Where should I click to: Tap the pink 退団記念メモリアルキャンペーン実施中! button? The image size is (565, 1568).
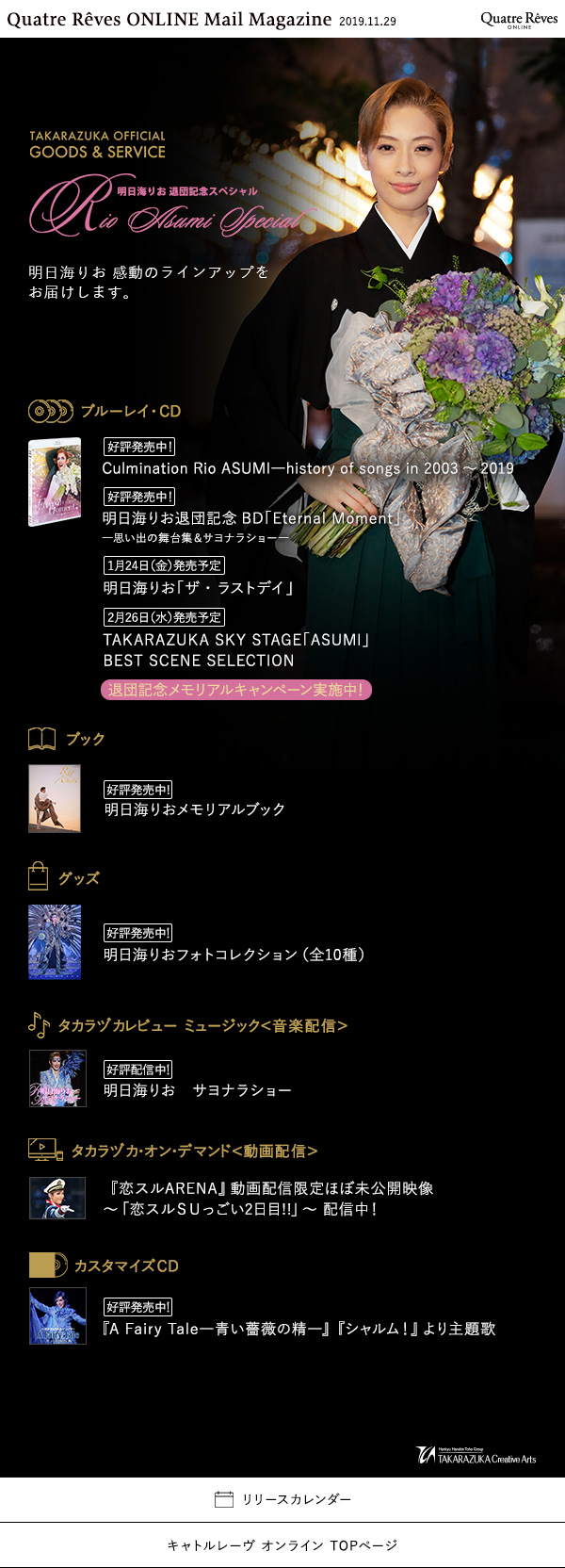(236, 690)
